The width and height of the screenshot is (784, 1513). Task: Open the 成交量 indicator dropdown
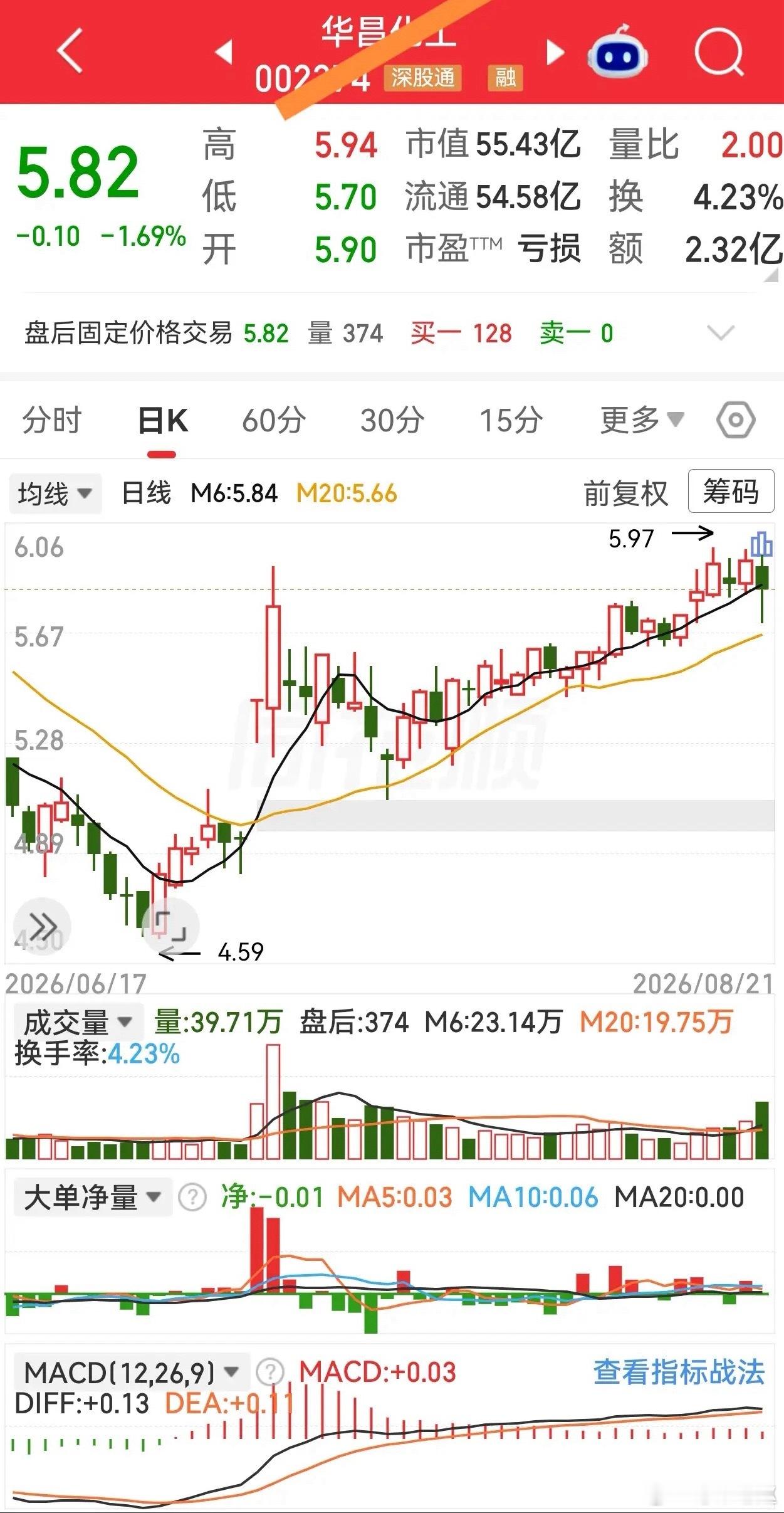click(x=78, y=1023)
